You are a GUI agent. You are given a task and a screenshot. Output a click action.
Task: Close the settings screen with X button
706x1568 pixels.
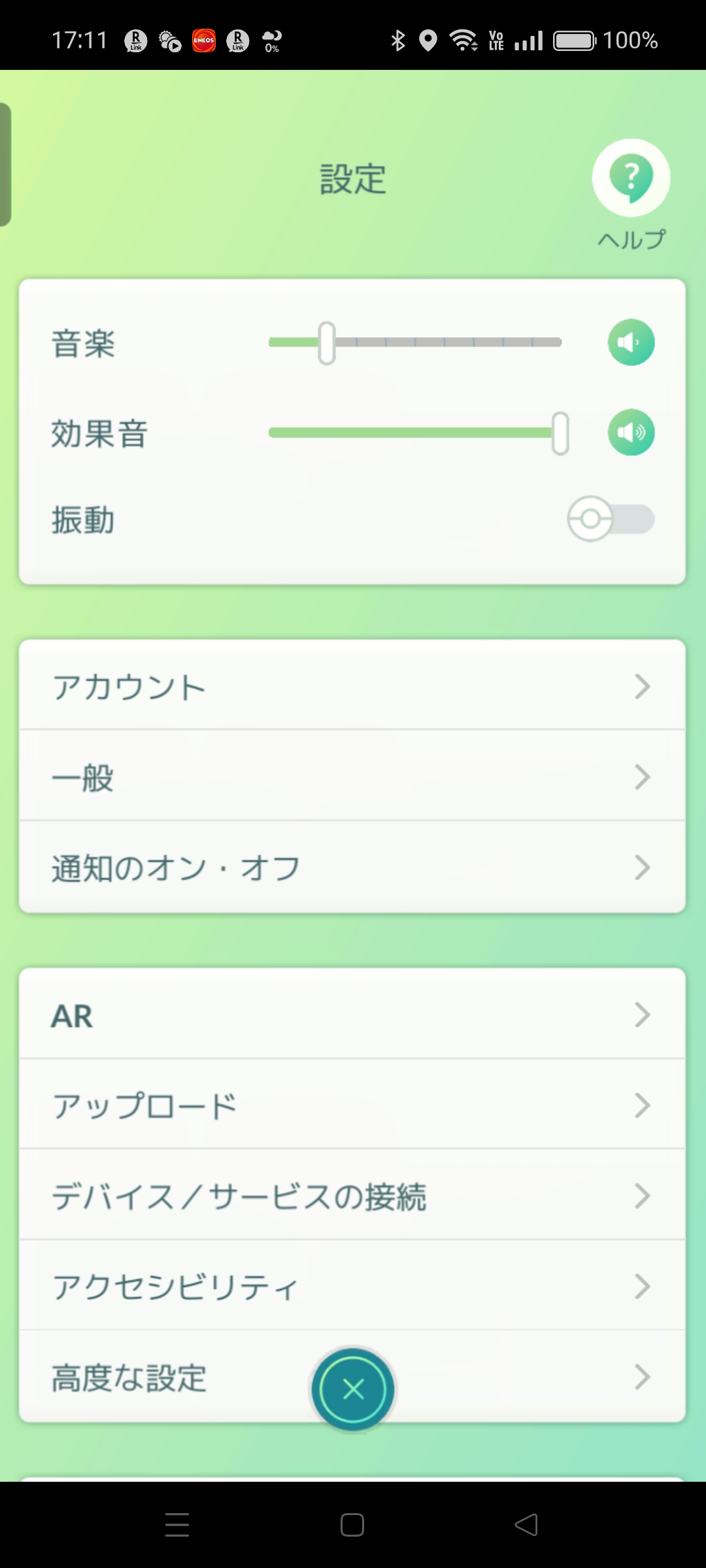click(353, 1389)
